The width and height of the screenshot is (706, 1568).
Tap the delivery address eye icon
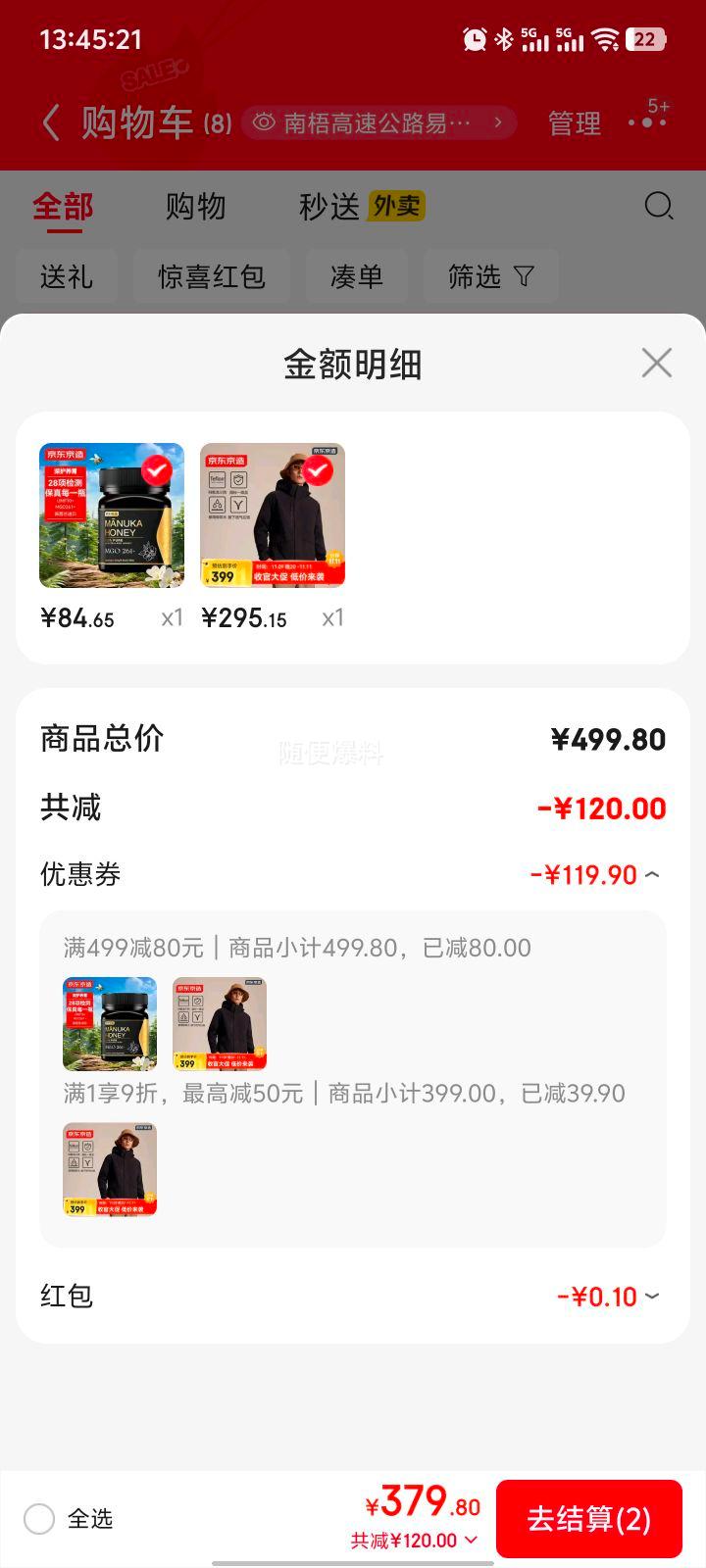[263, 123]
